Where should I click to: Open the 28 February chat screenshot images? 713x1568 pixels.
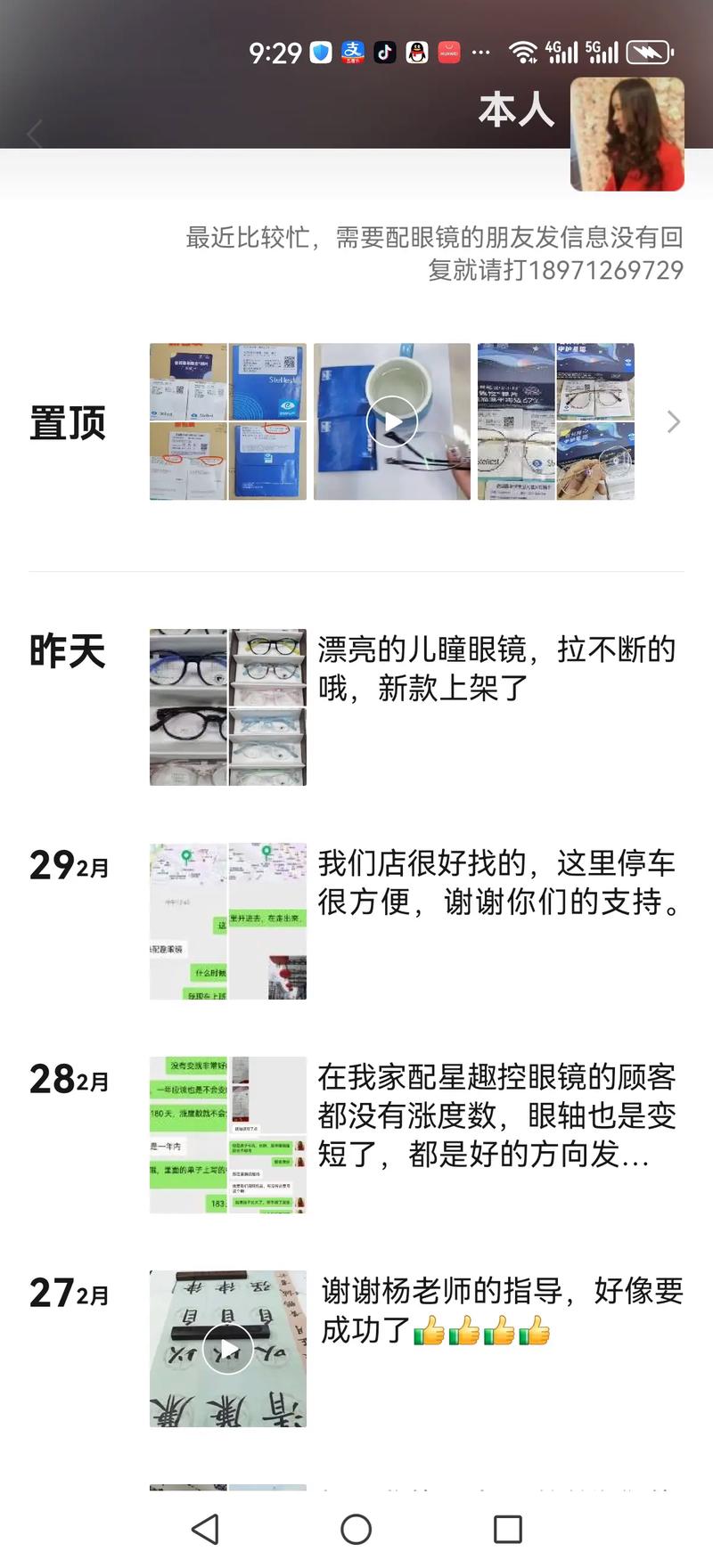pos(228,1135)
